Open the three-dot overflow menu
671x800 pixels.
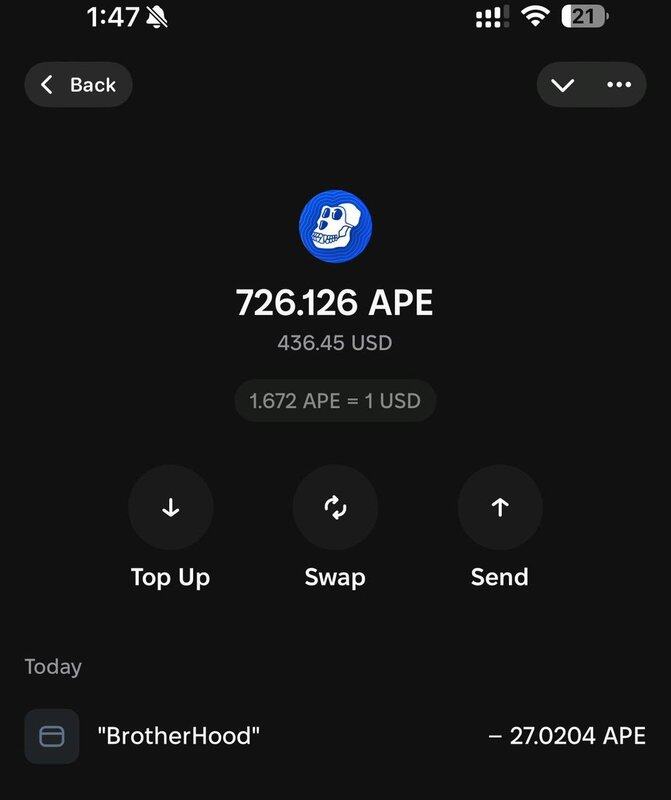(619, 85)
